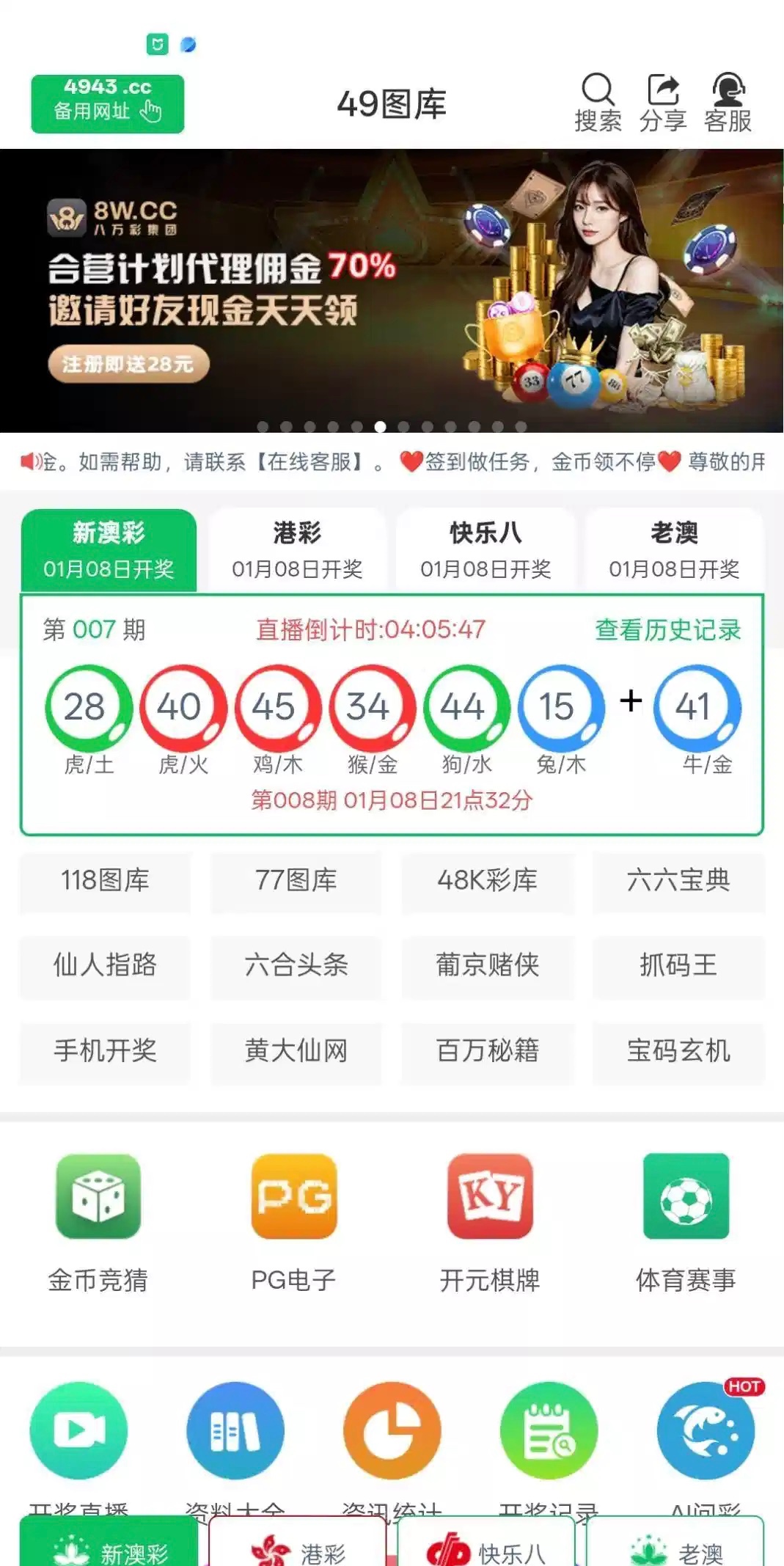The height and width of the screenshot is (1566, 784).
Task: Contact 客服 customer service
Action: (728, 103)
